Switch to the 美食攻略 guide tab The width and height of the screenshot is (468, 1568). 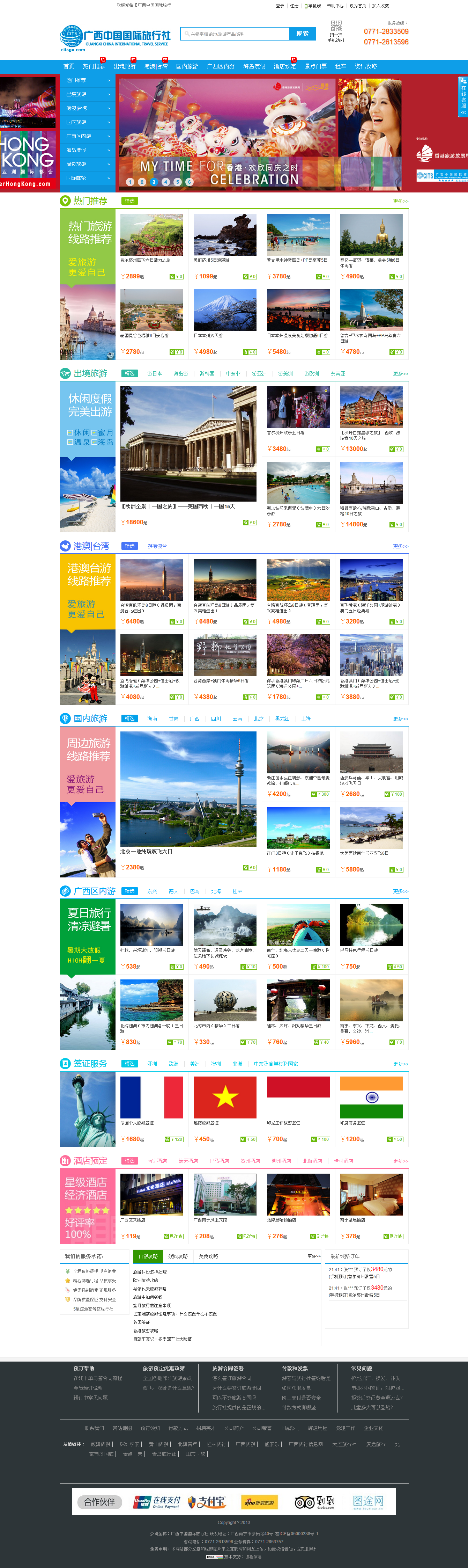tap(208, 1256)
